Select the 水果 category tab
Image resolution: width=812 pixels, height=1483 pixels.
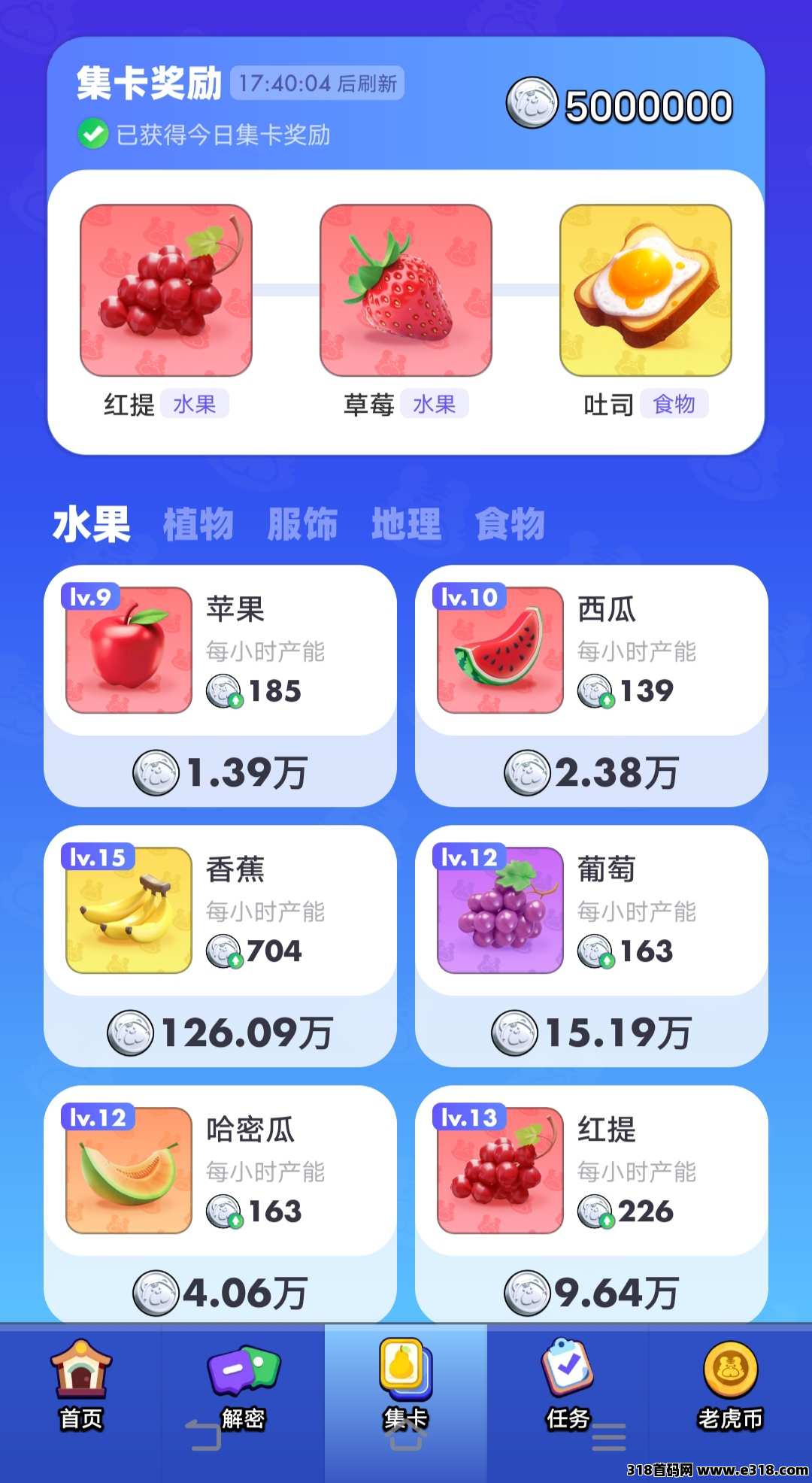click(92, 524)
